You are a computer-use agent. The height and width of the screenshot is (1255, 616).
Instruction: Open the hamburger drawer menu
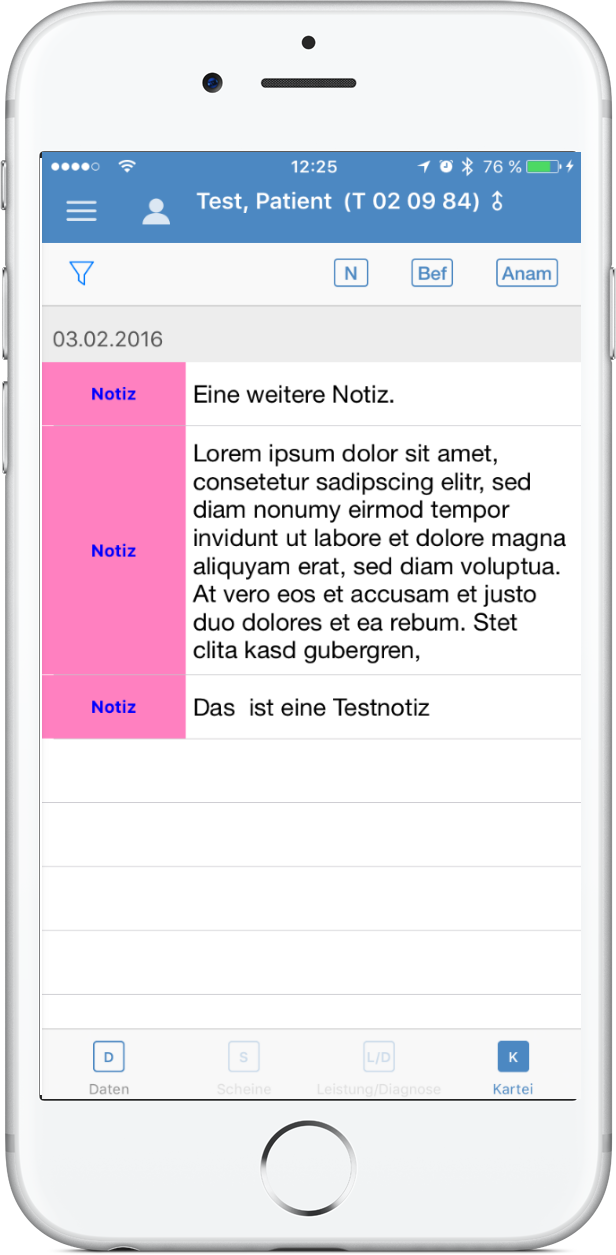tap(81, 210)
